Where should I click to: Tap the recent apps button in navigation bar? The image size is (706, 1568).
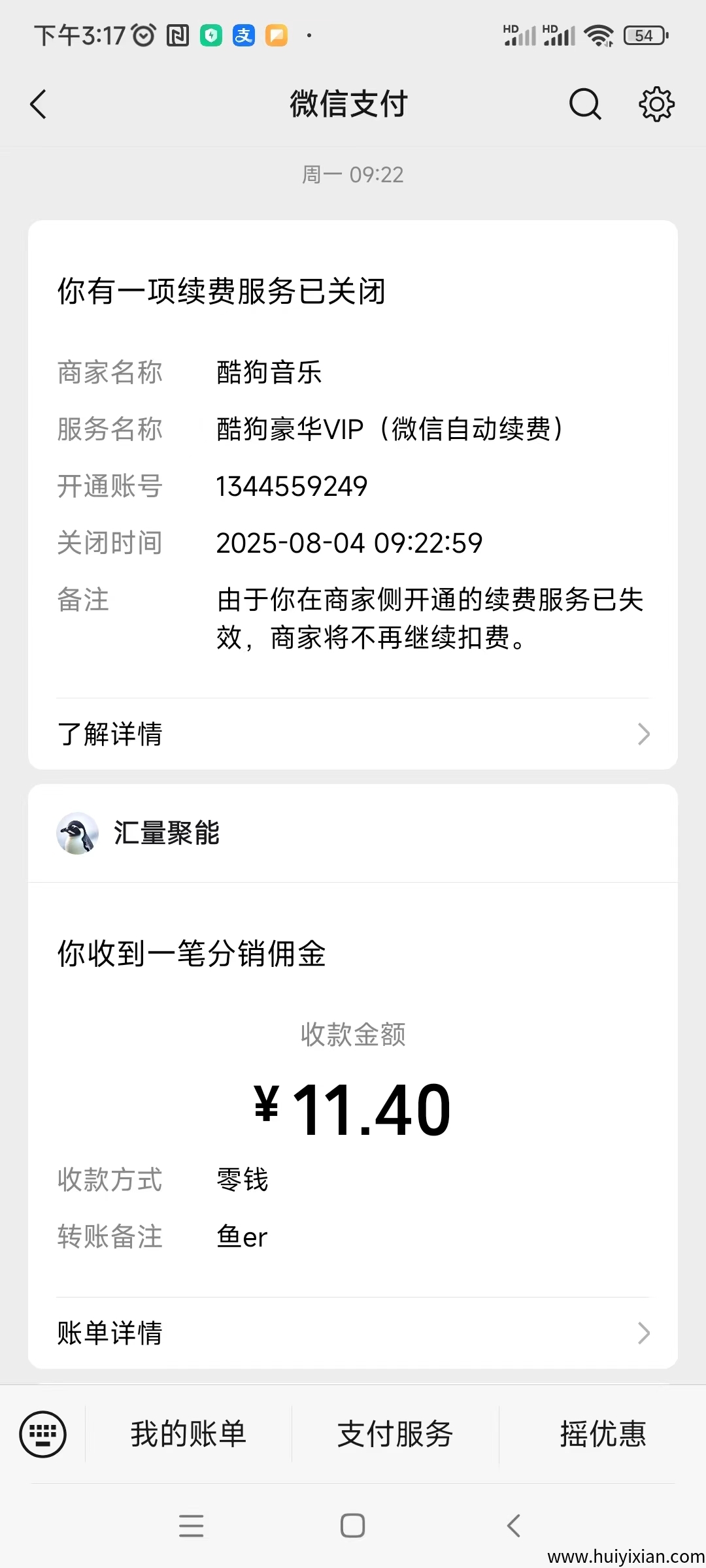(191, 1527)
